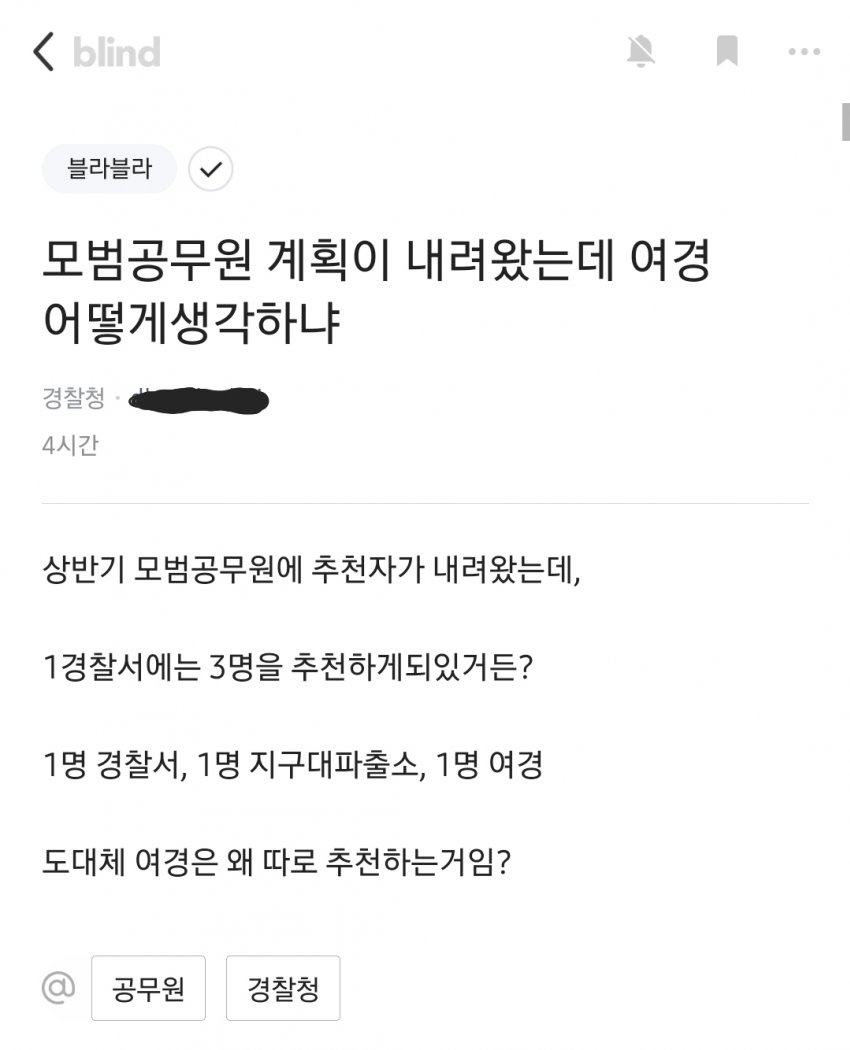Tap the checkmark icon beside 블라블라
The width and height of the screenshot is (850, 1050).
[x=210, y=170]
